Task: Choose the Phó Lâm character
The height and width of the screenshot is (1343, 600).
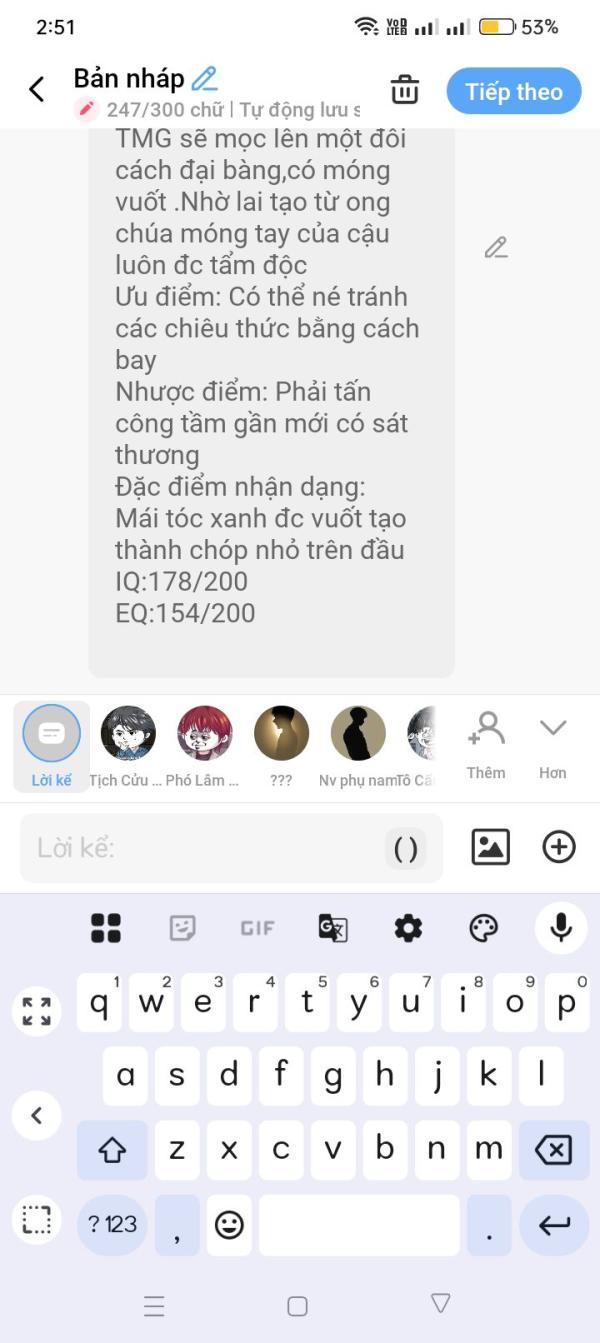Action: (x=204, y=746)
